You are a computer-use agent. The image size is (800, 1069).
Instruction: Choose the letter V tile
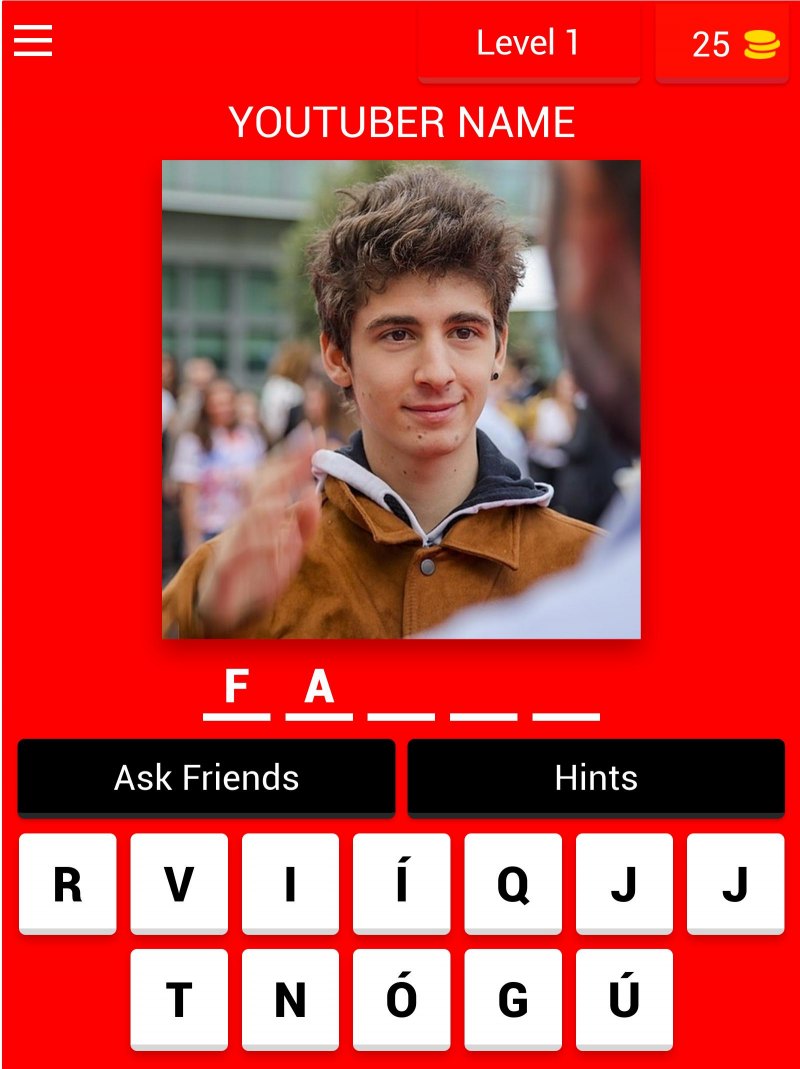point(179,884)
